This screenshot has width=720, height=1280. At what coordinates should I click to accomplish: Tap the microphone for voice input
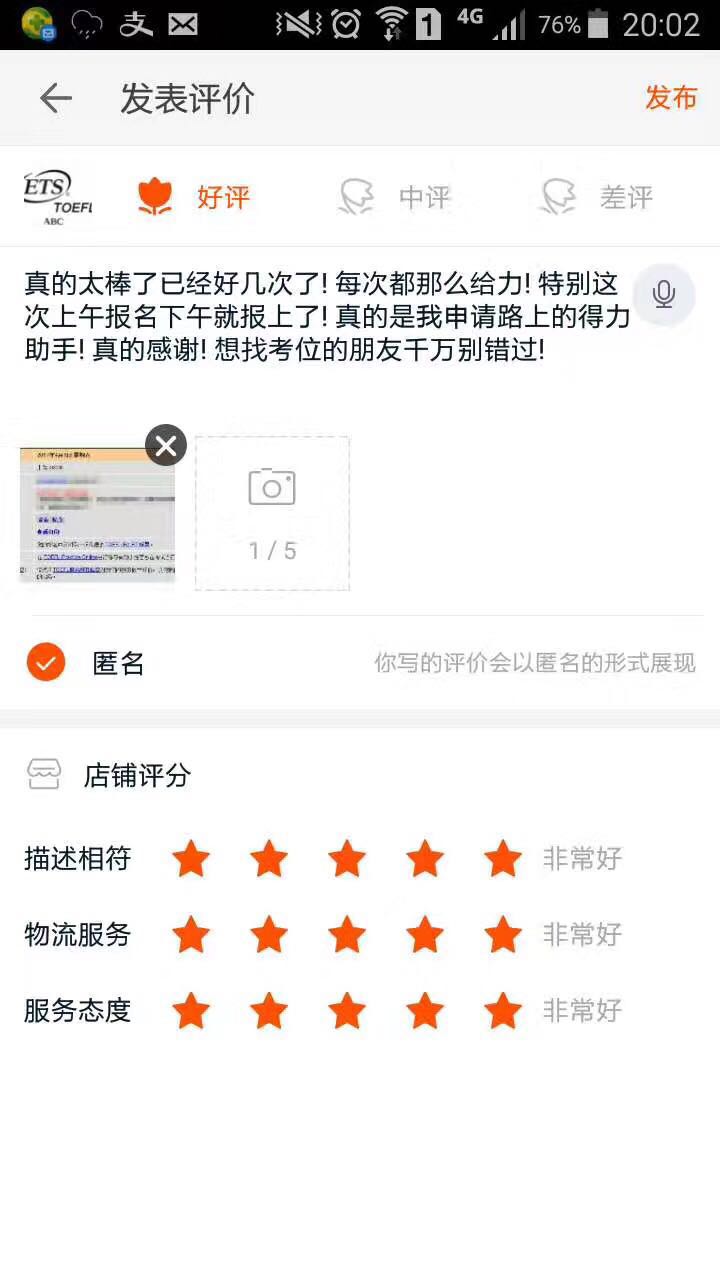coord(664,294)
